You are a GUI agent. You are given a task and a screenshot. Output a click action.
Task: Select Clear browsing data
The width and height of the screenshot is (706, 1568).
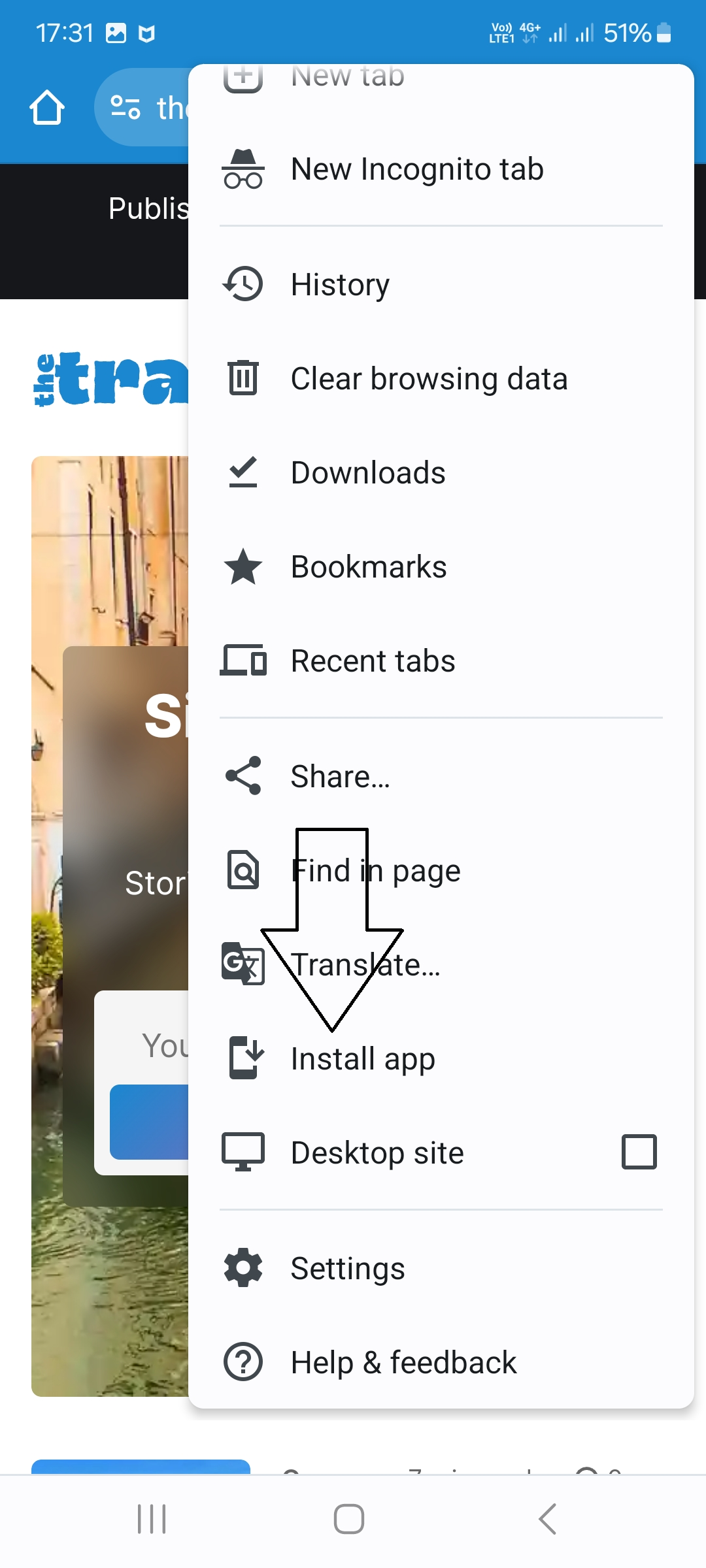point(429,379)
